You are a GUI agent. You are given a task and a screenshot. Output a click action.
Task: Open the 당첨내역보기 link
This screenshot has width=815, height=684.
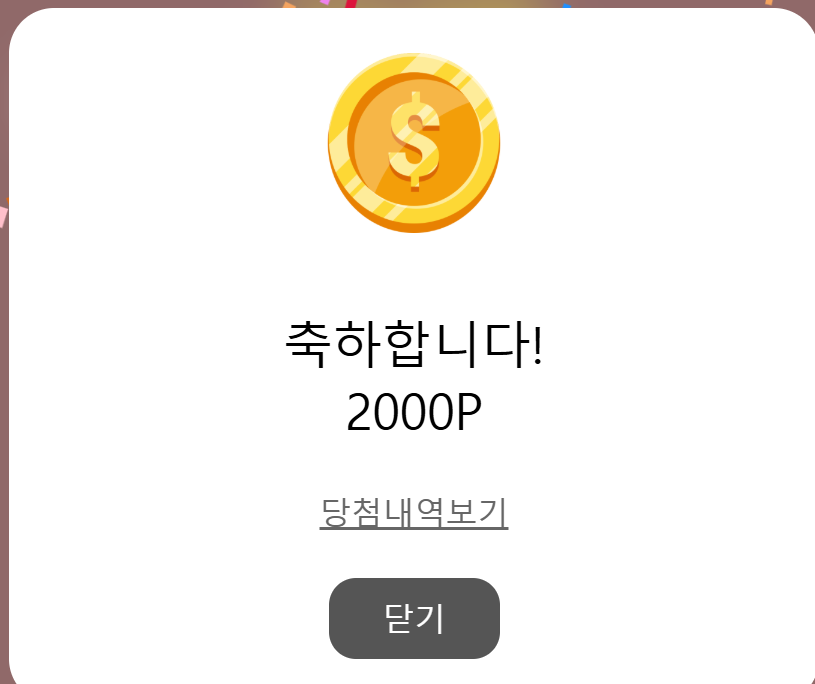click(414, 512)
